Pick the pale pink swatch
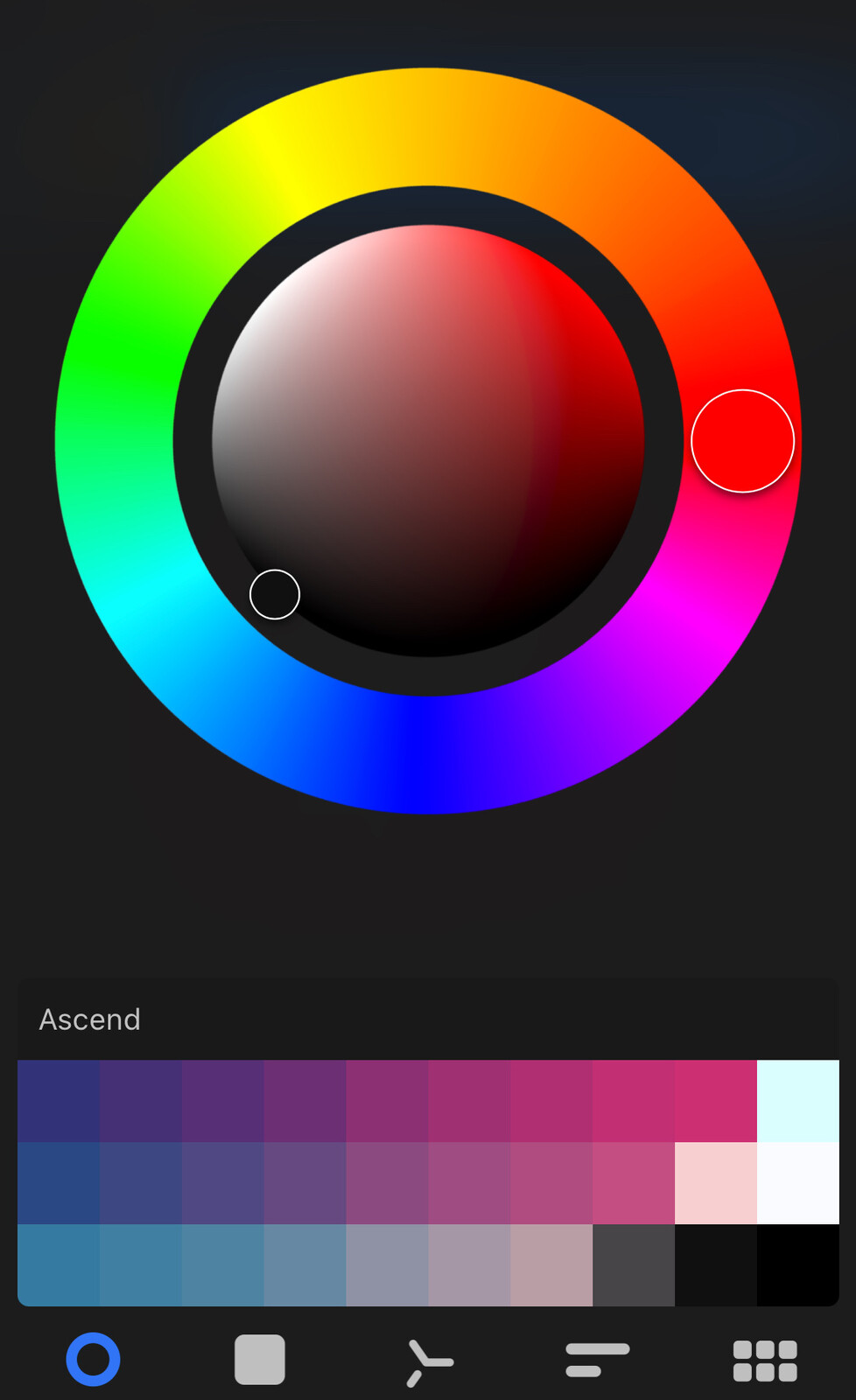The height and width of the screenshot is (1400, 856). point(716,1183)
